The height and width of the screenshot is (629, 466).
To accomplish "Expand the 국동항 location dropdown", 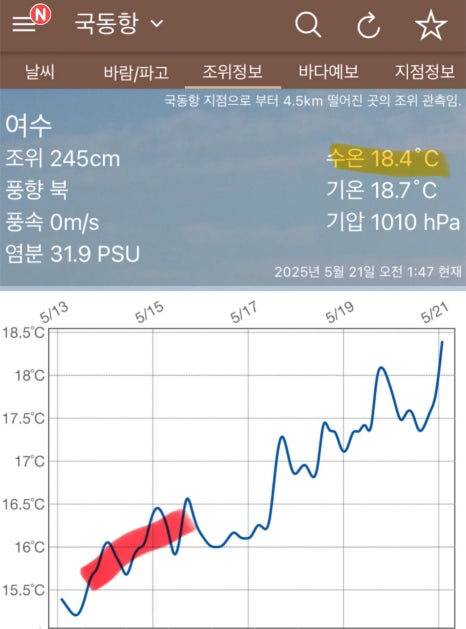I will (x=119, y=23).
